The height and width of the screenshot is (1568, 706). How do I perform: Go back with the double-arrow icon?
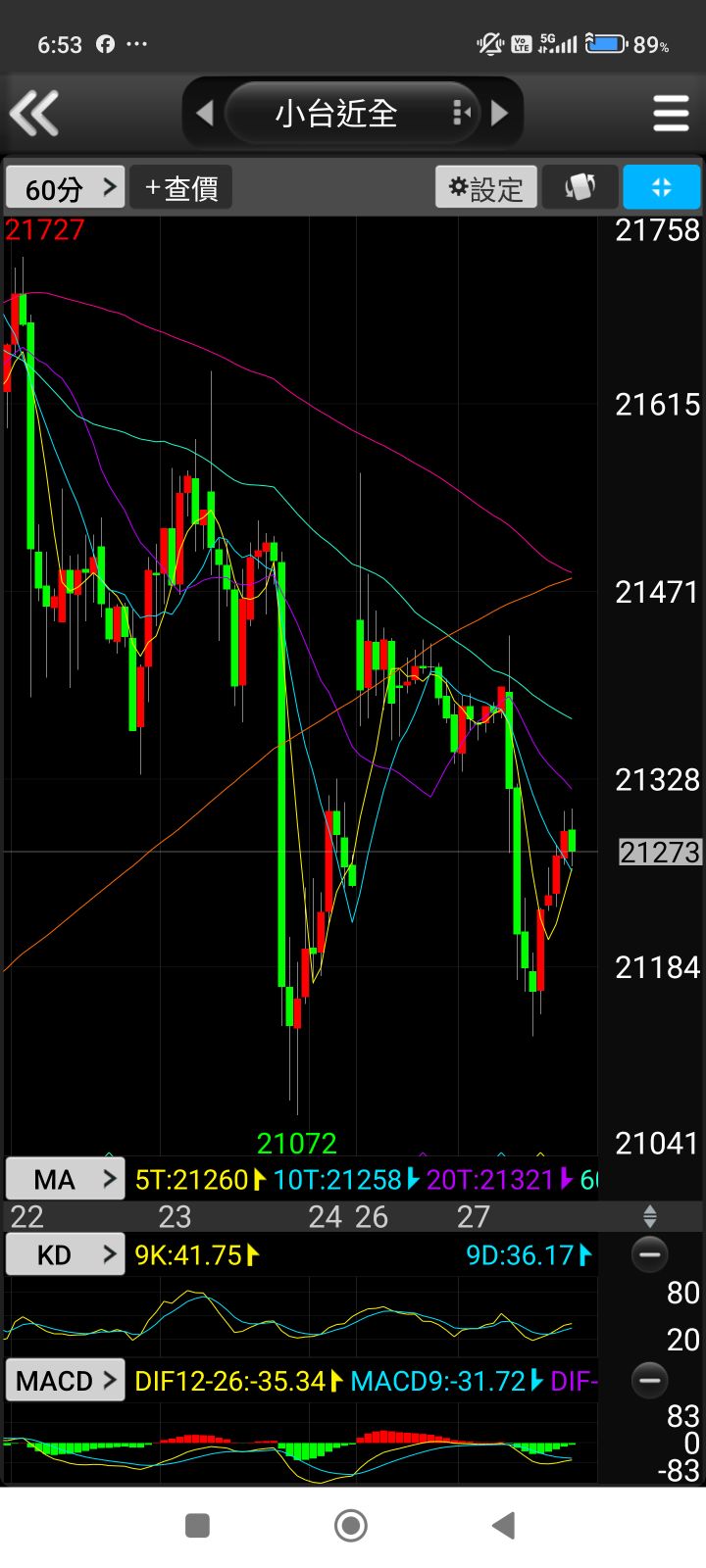click(x=35, y=113)
